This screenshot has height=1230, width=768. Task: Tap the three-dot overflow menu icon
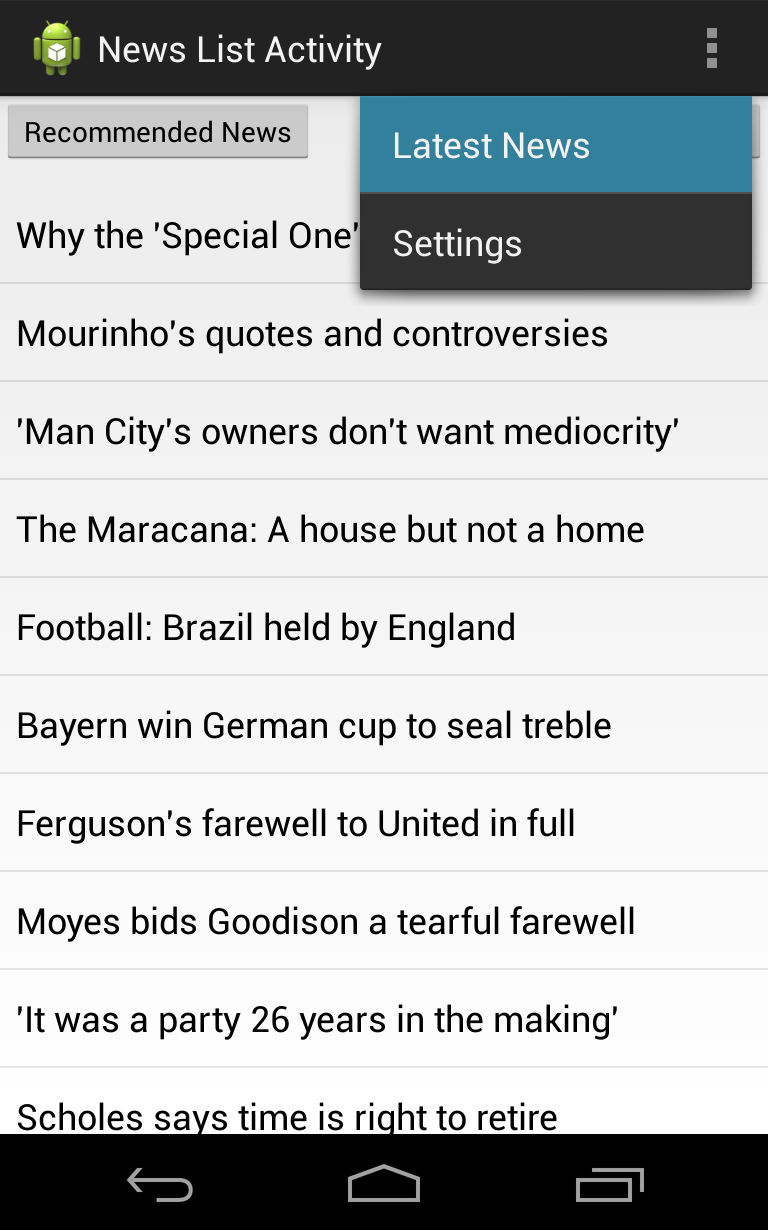(x=711, y=48)
